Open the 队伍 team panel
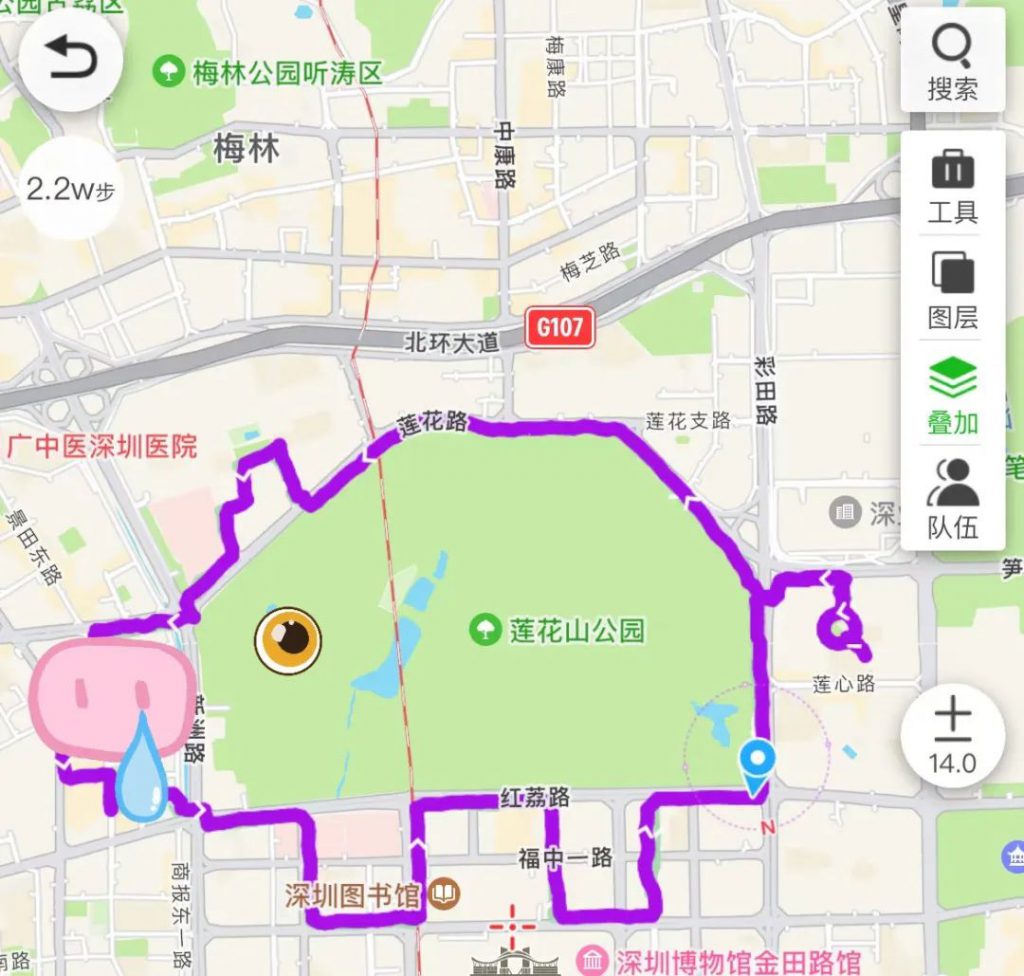The width and height of the screenshot is (1024, 976). tap(952, 500)
